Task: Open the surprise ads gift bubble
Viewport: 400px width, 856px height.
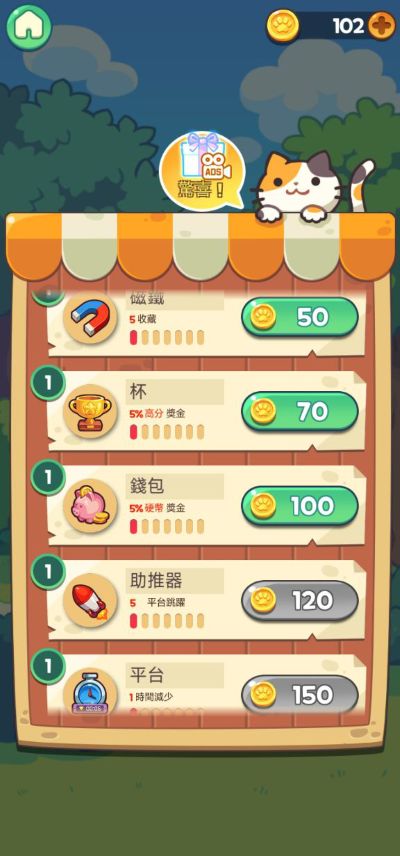Action: click(x=202, y=171)
